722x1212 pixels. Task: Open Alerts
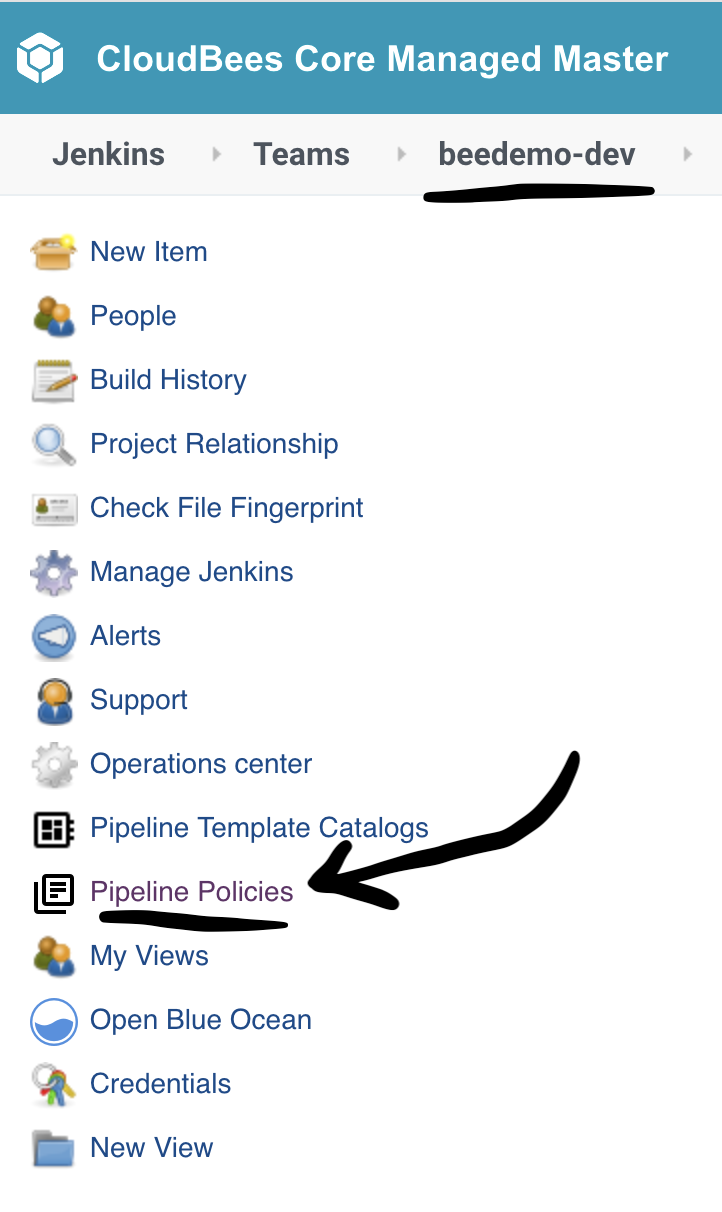(125, 636)
